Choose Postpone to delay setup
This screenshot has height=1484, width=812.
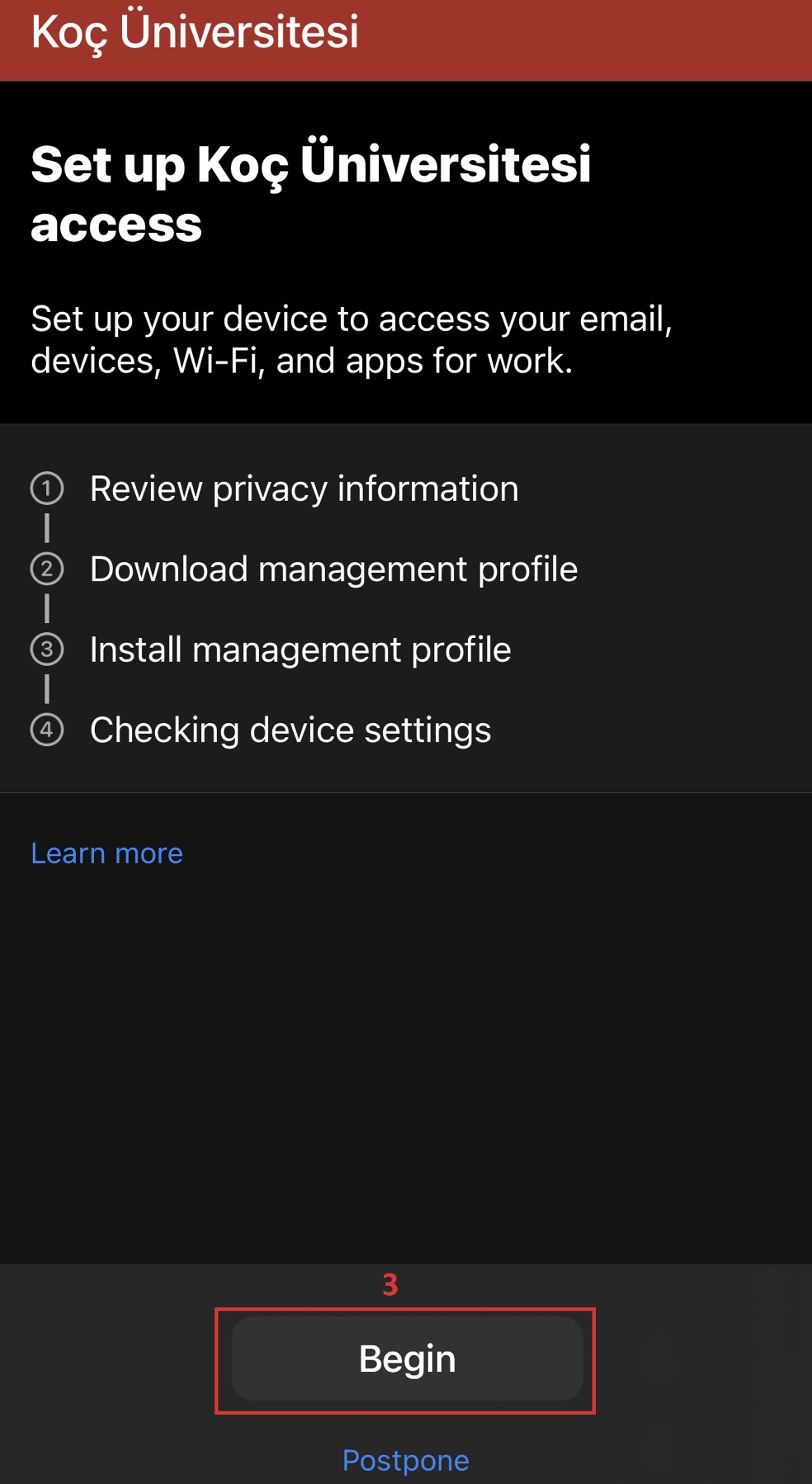(x=405, y=1459)
